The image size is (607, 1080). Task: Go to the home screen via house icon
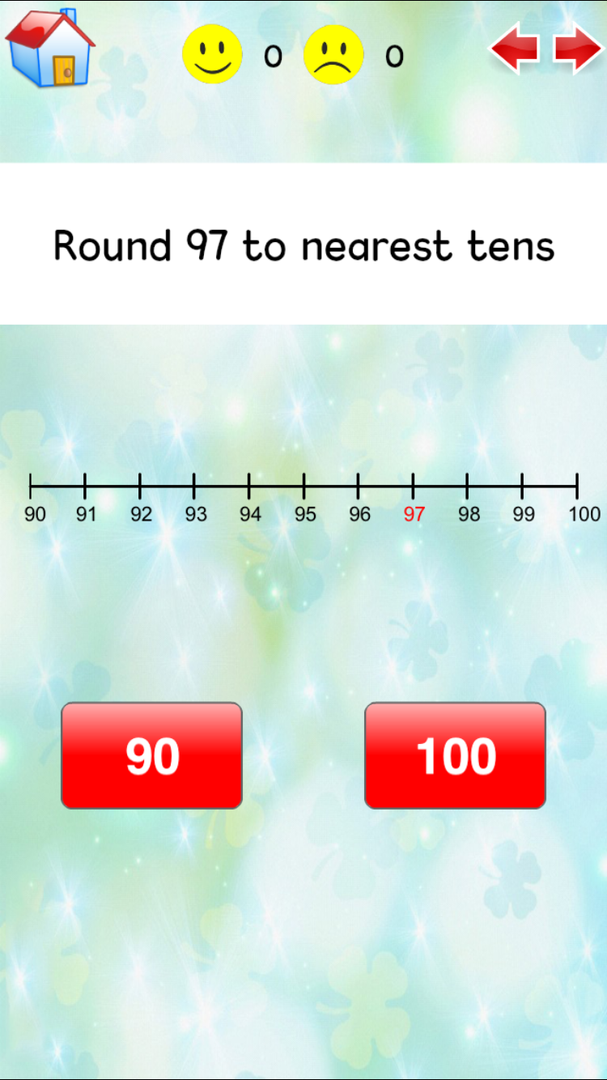tap(50, 48)
